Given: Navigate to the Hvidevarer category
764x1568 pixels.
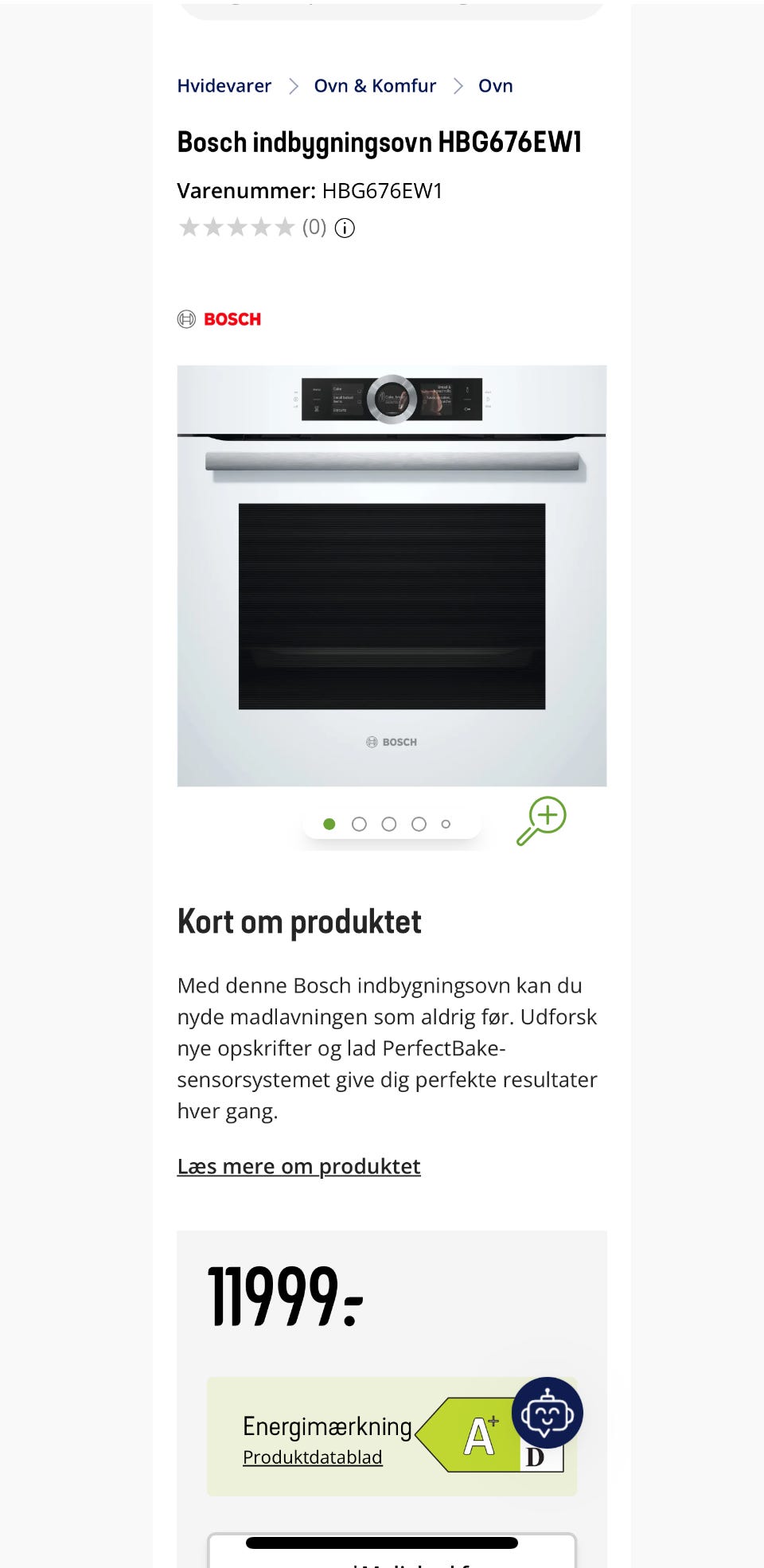Looking at the screenshot, I should (x=224, y=85).
